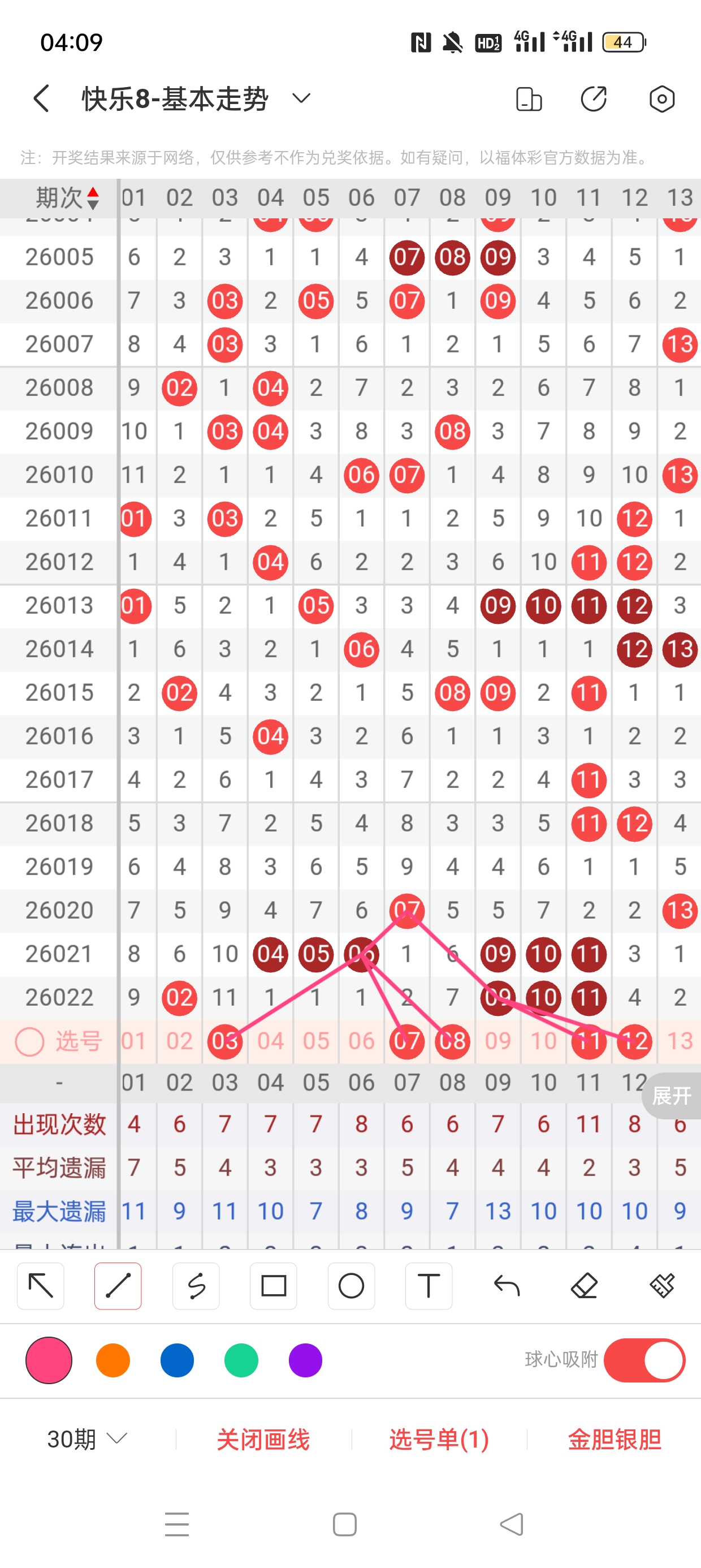This screenshot has width=701, height=1568.
Task: Open the 30期 period count dropdown
Action: [x=87, y=1439]
